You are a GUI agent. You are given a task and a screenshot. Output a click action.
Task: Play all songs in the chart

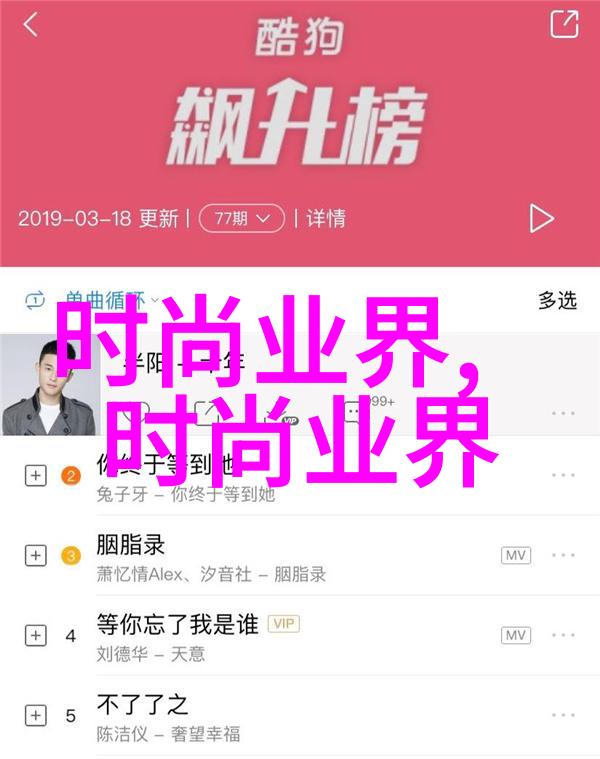click(541, 218)
